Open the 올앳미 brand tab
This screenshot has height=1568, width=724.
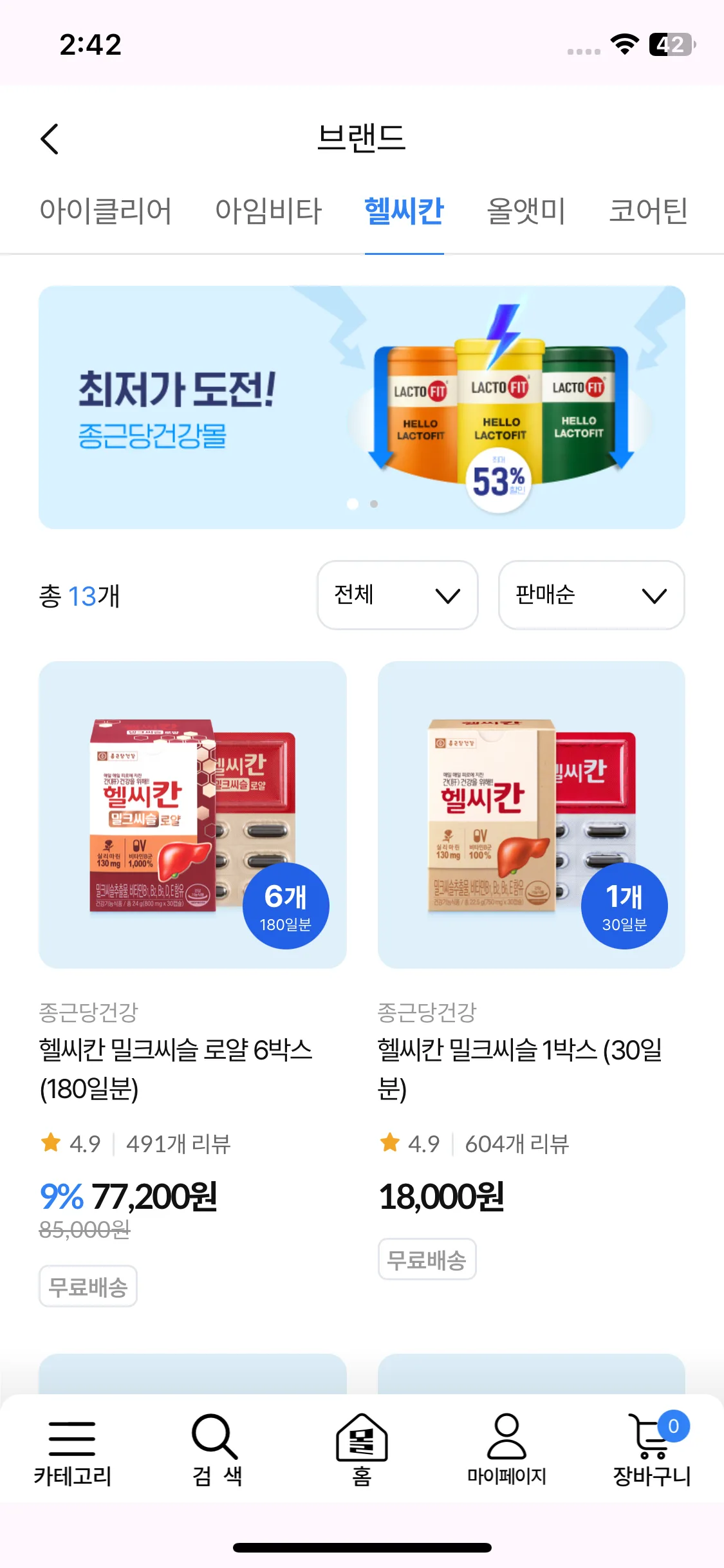click(526, 211)
